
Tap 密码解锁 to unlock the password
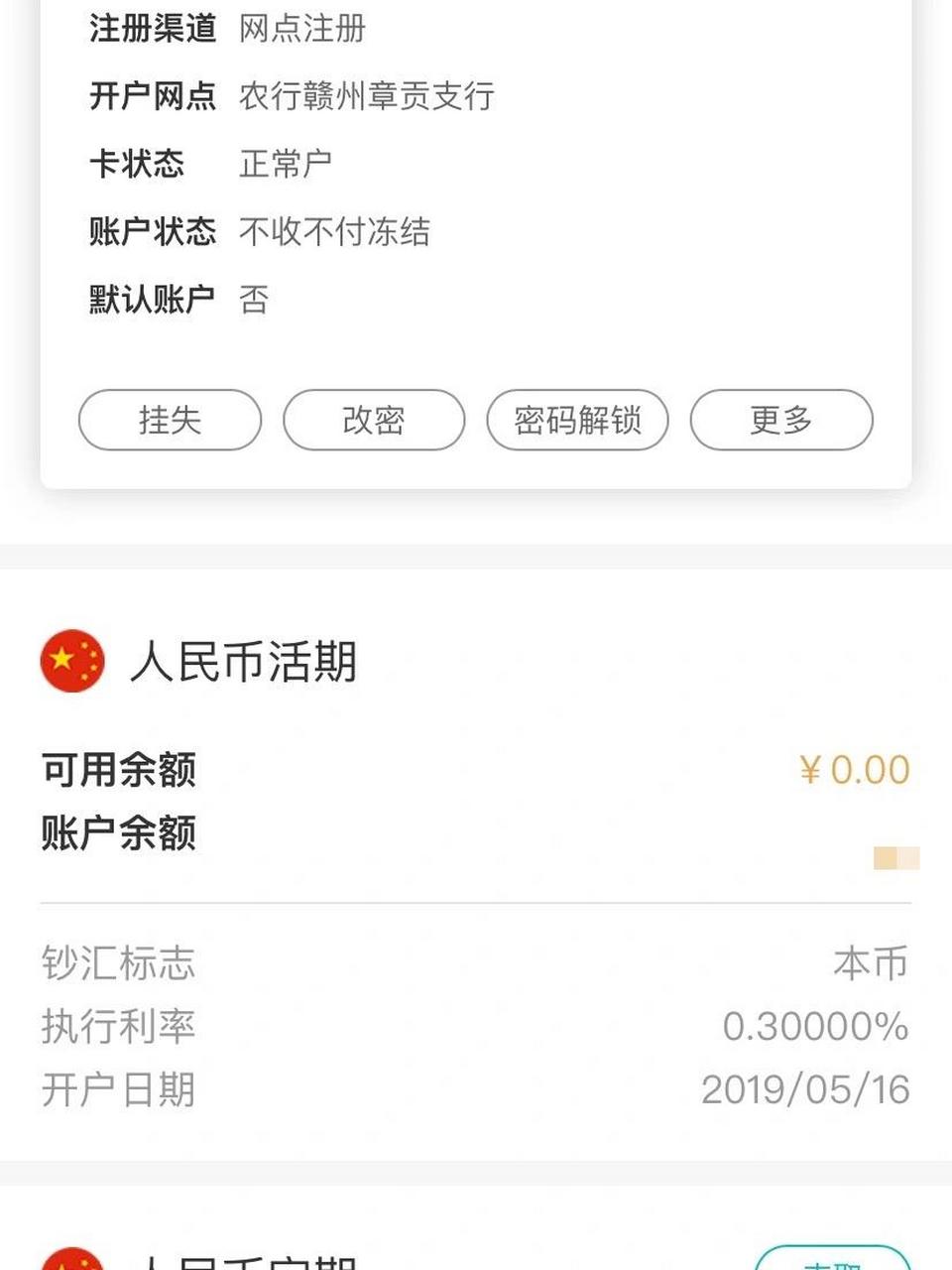(x=578, y=420)
